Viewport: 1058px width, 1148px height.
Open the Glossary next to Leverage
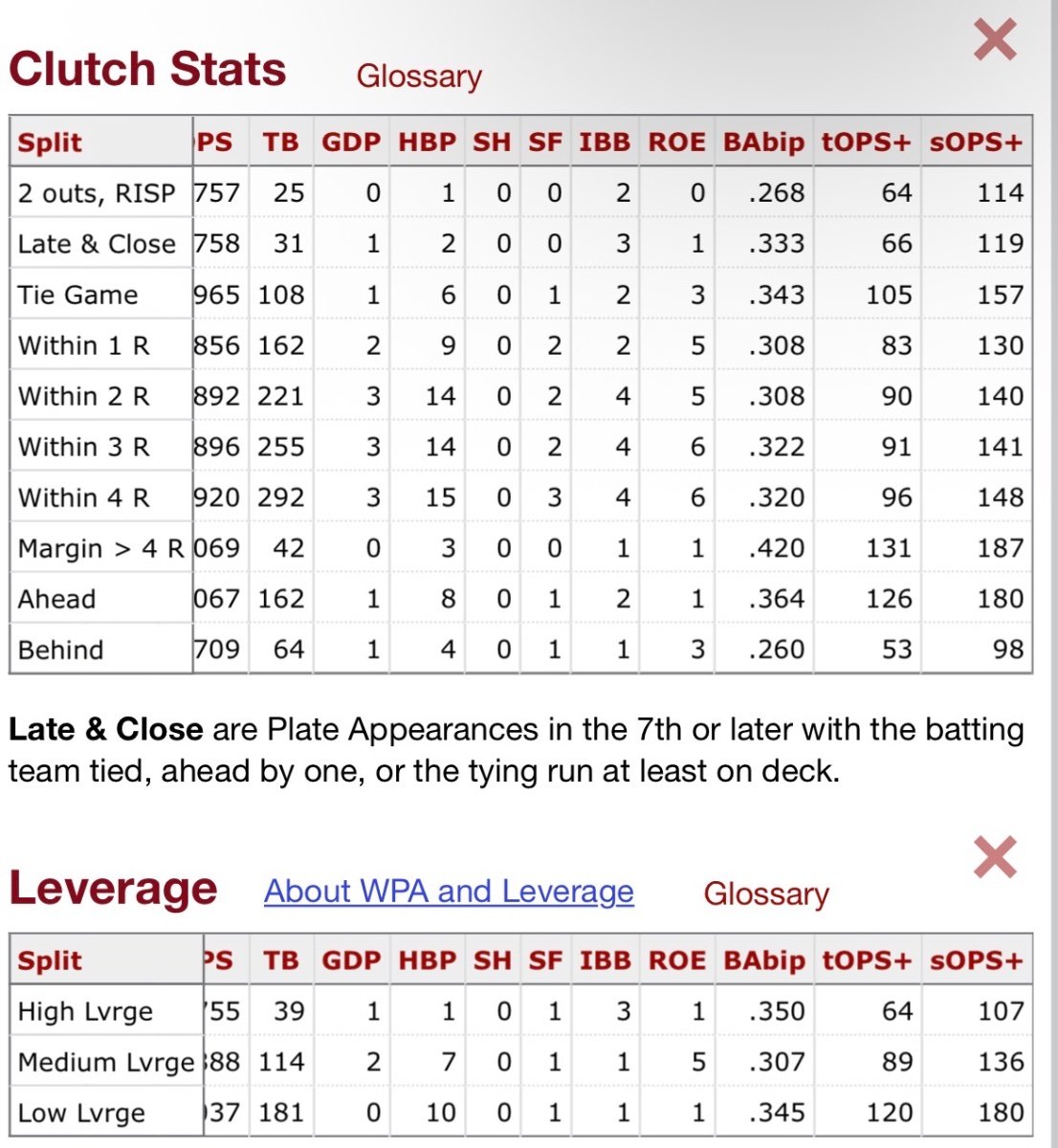coord(766,894)
